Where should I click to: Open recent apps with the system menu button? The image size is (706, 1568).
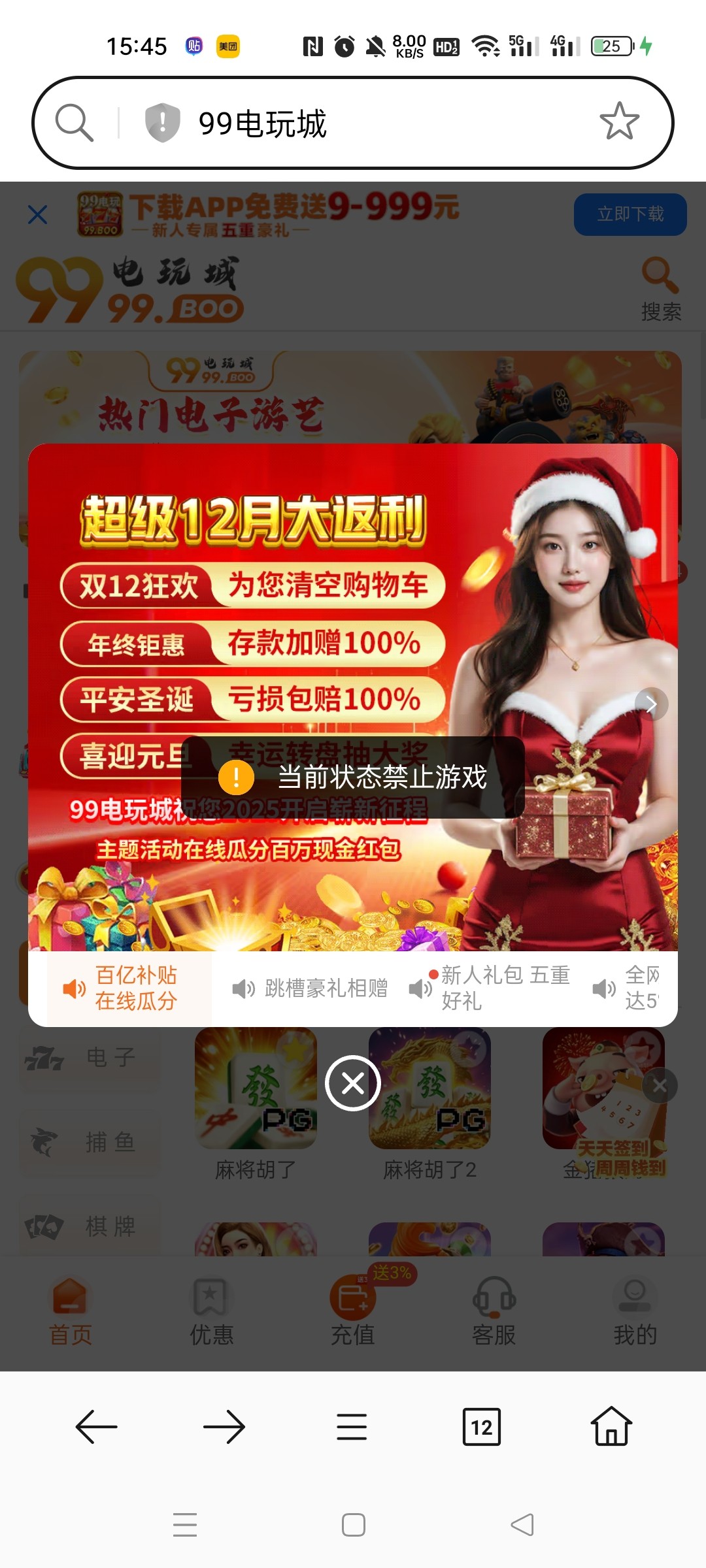click(x=185, y=1525)
